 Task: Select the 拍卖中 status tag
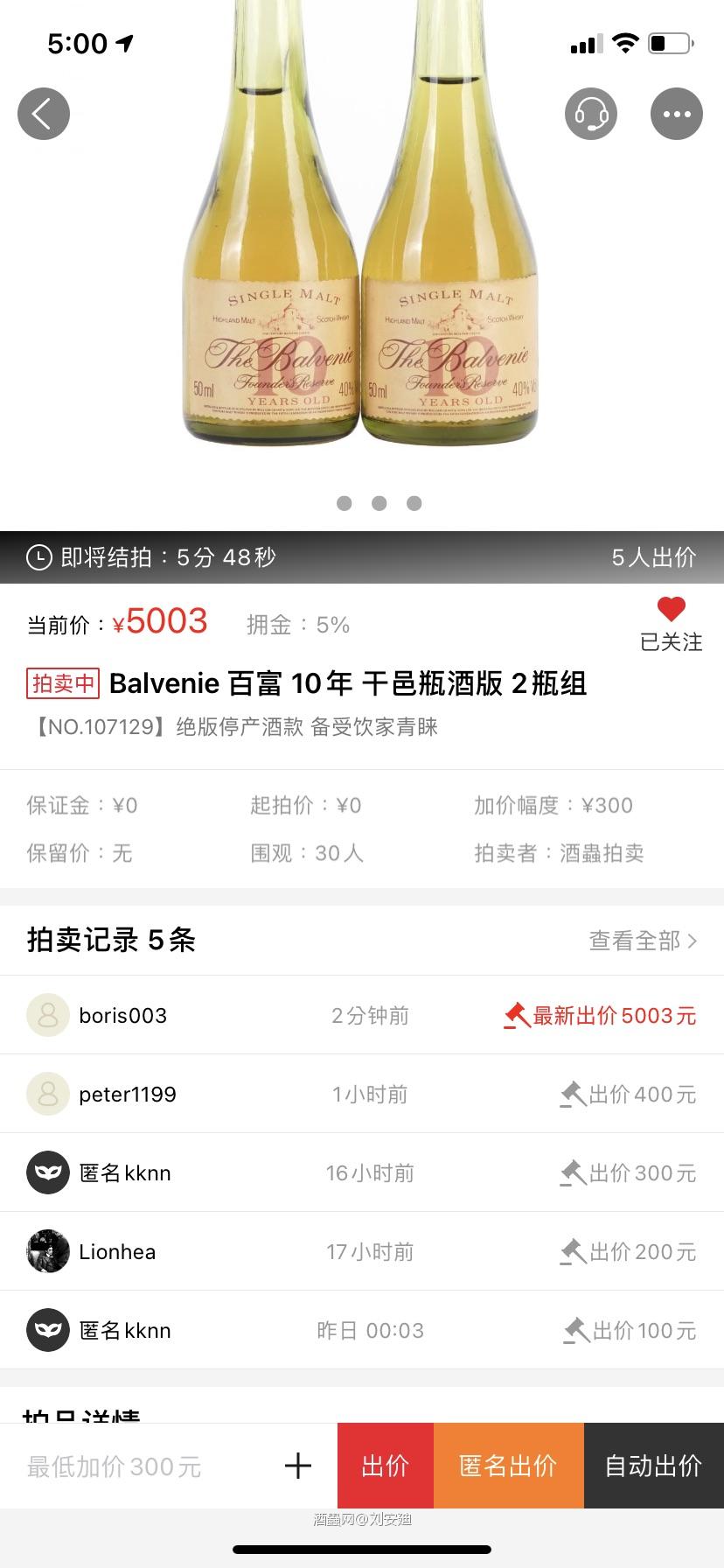pos(61,685)
